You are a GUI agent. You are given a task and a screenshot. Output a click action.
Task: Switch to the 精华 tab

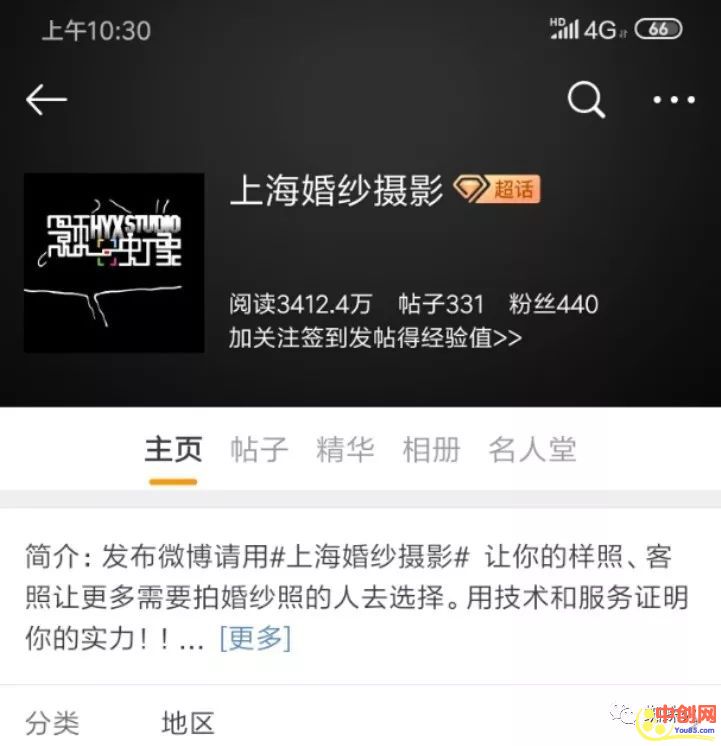point(345,450)
